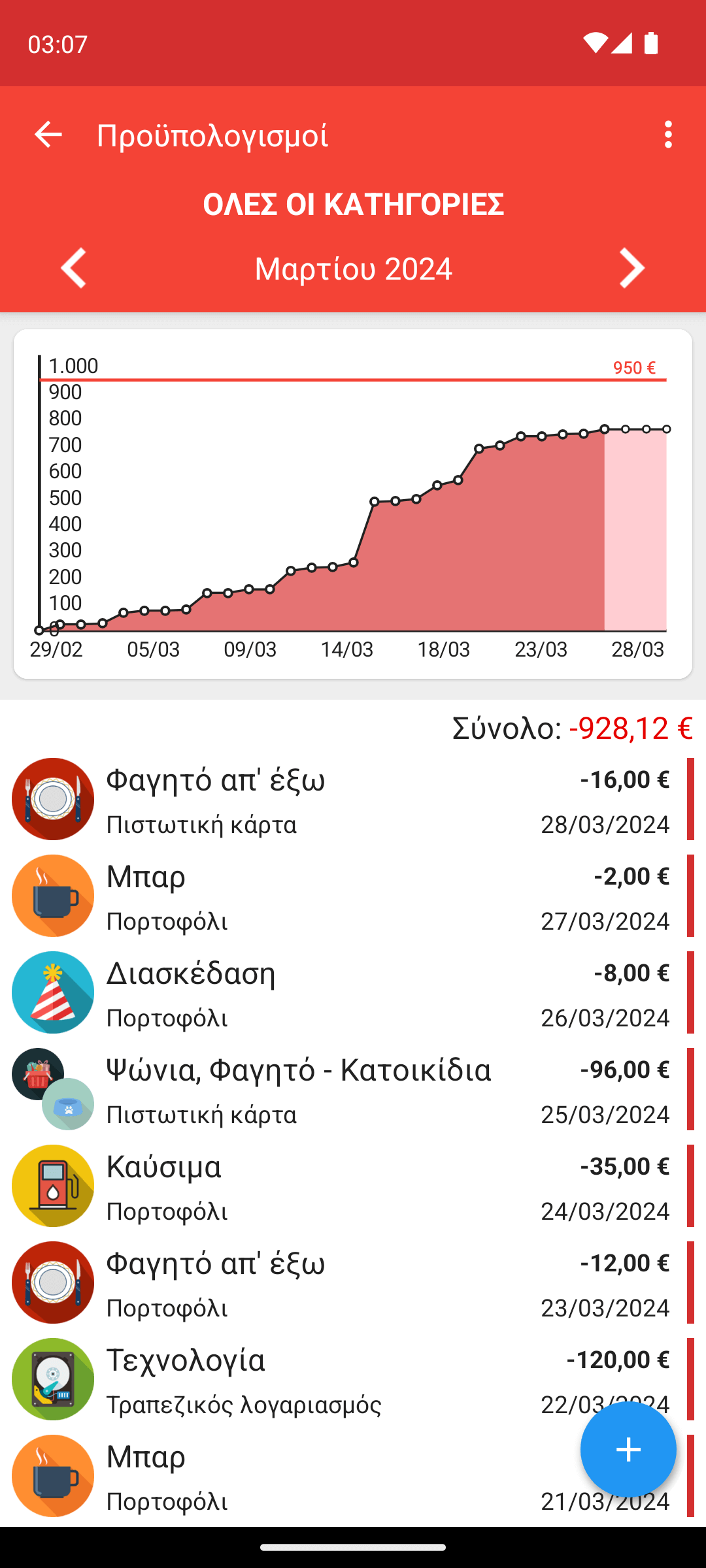The image size is (706, 1568).
Task: Open the Ψώνια, Φαγητό - Κατοικίδια entry
Action: [353, 1089]
